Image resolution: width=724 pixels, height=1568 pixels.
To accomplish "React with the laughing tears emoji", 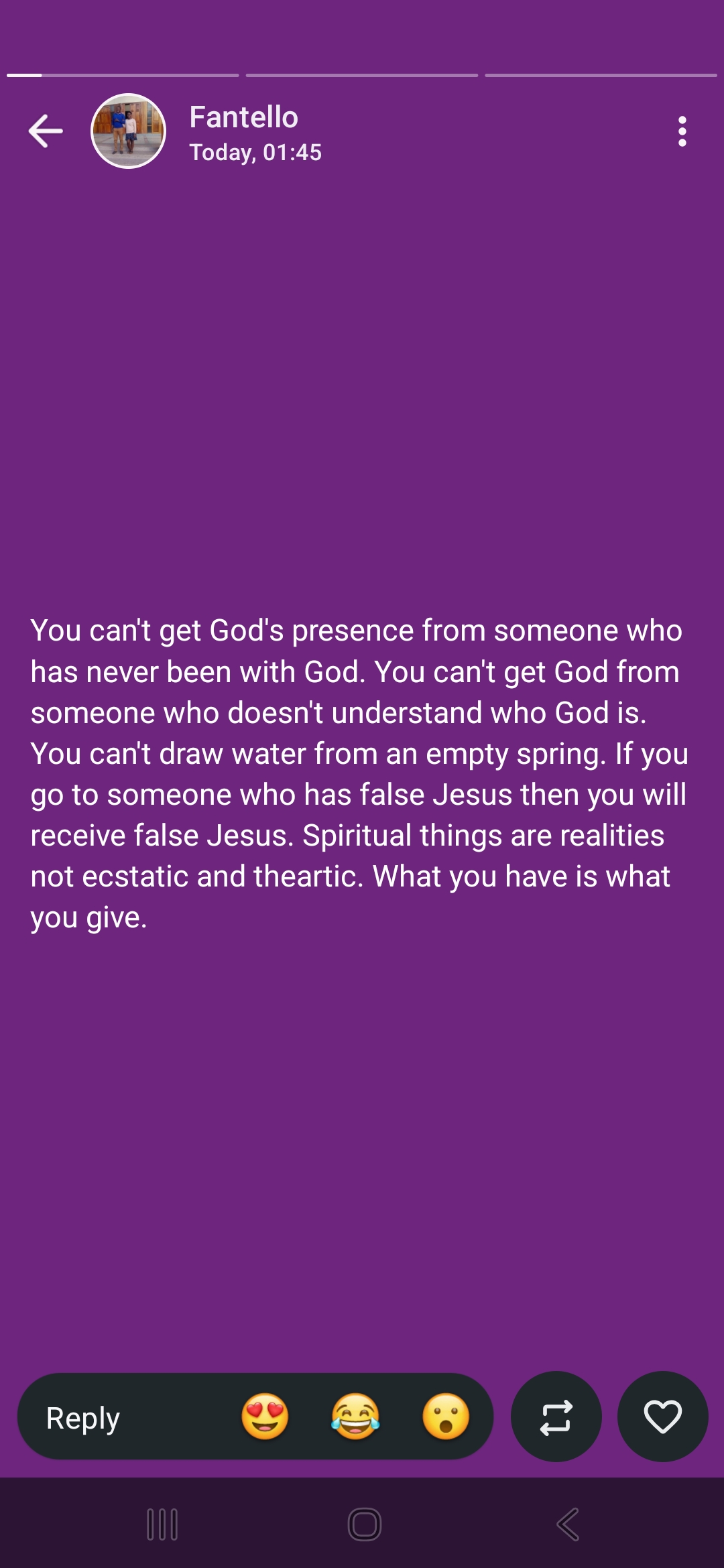I will (355, 1417).
